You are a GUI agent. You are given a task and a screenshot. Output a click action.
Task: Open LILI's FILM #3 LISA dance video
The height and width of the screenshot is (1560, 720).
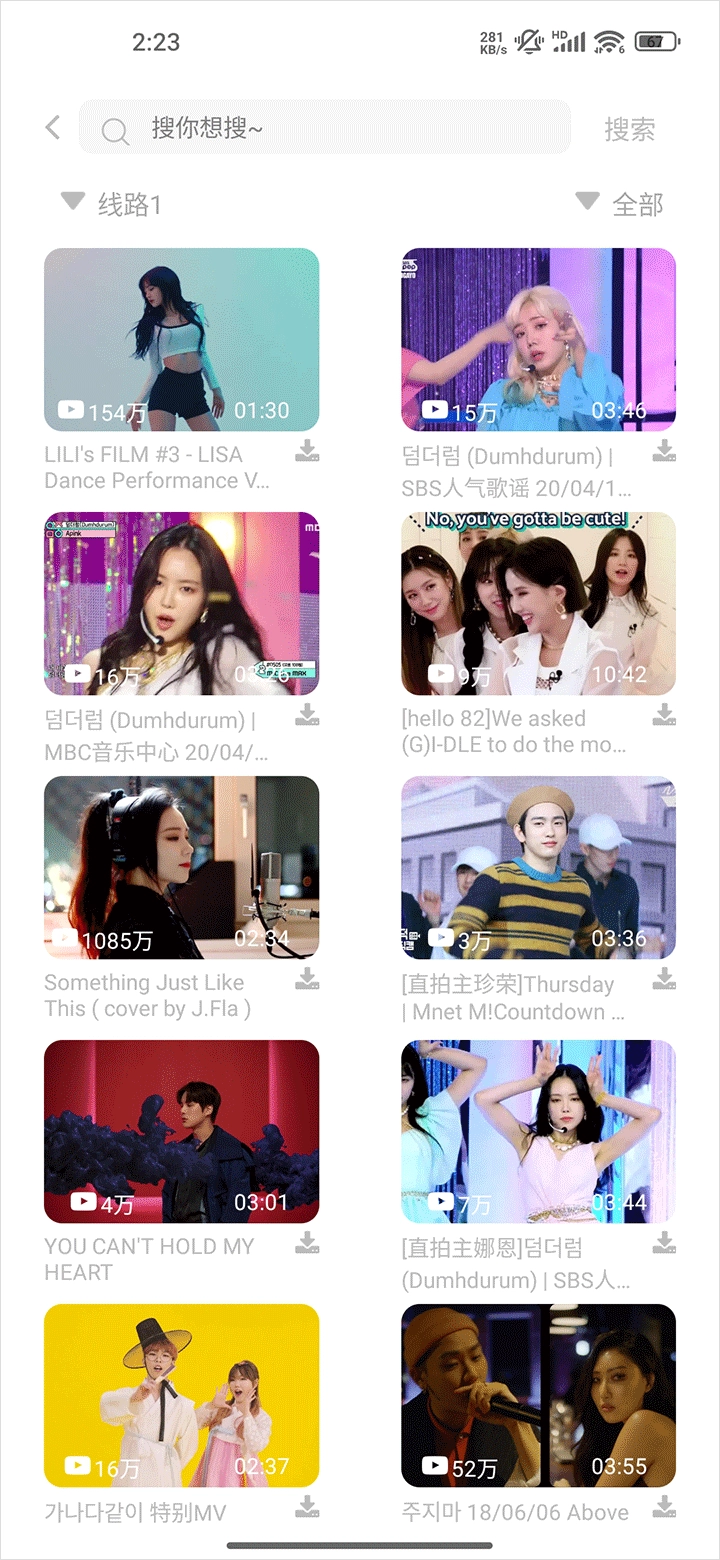181,339
